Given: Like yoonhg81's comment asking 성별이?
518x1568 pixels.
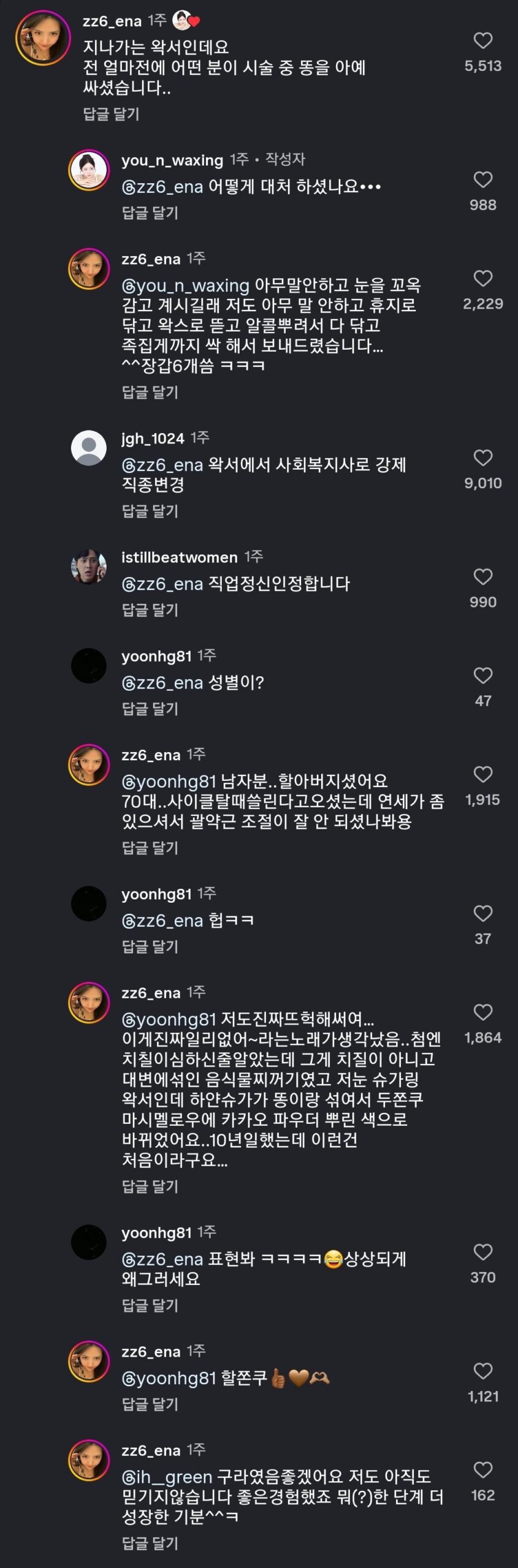Looking at the screenshot, I should (x=483, y=676).
